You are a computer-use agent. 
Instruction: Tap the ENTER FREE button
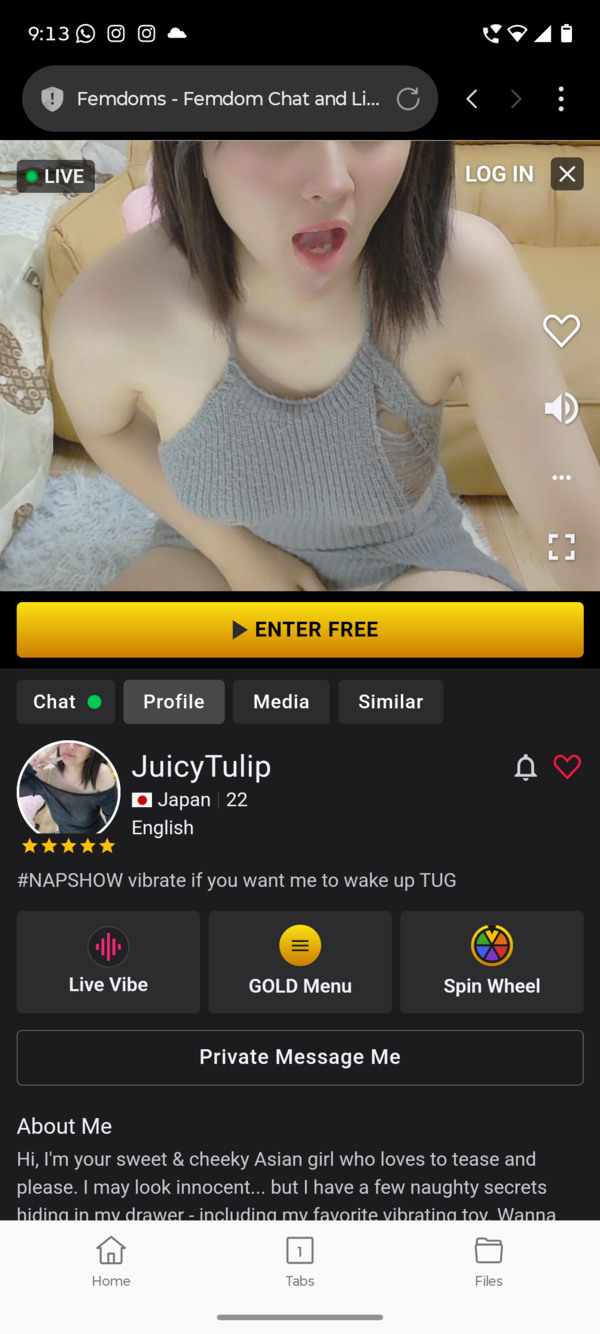pyautogui.click(x=300, y=630)
